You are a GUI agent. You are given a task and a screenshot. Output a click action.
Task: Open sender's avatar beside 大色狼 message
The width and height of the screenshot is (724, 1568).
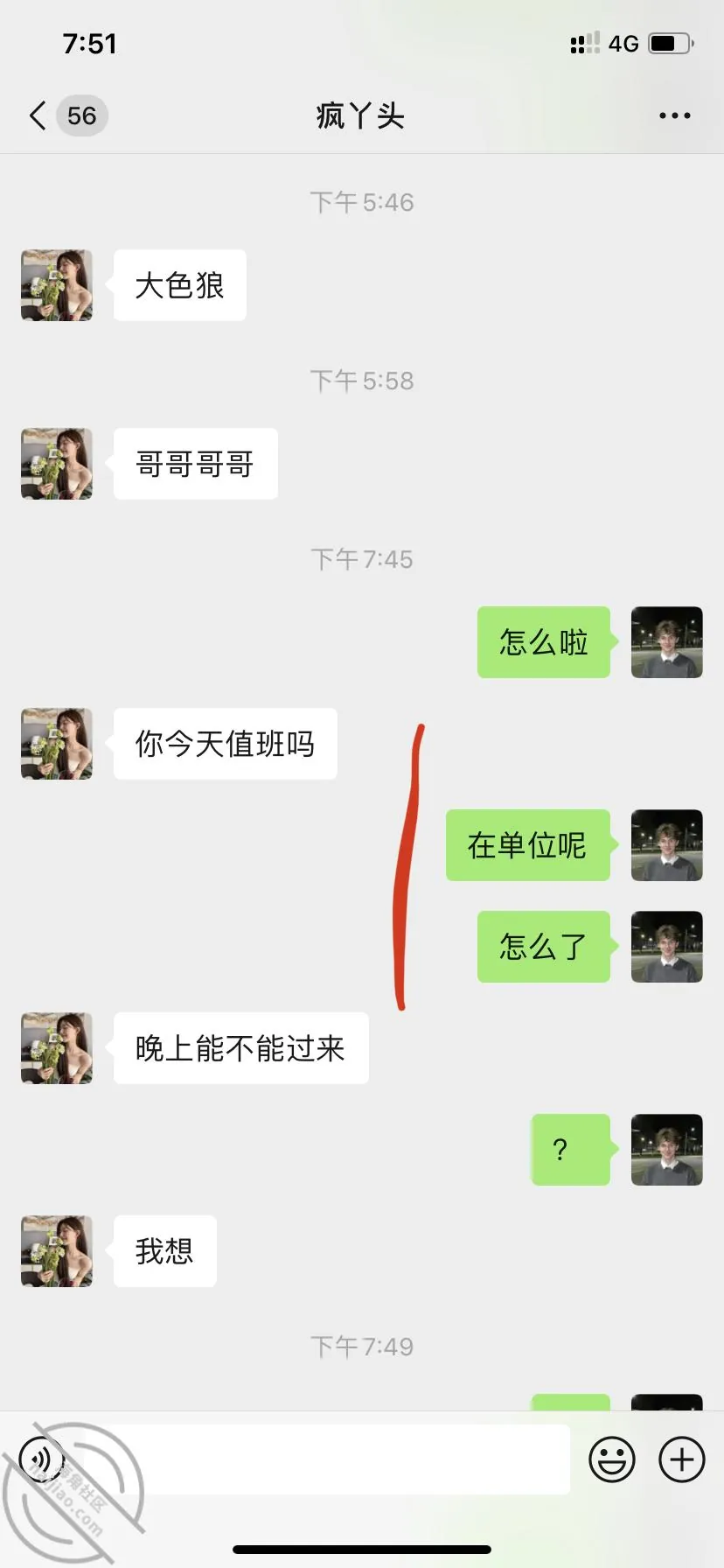57,285
